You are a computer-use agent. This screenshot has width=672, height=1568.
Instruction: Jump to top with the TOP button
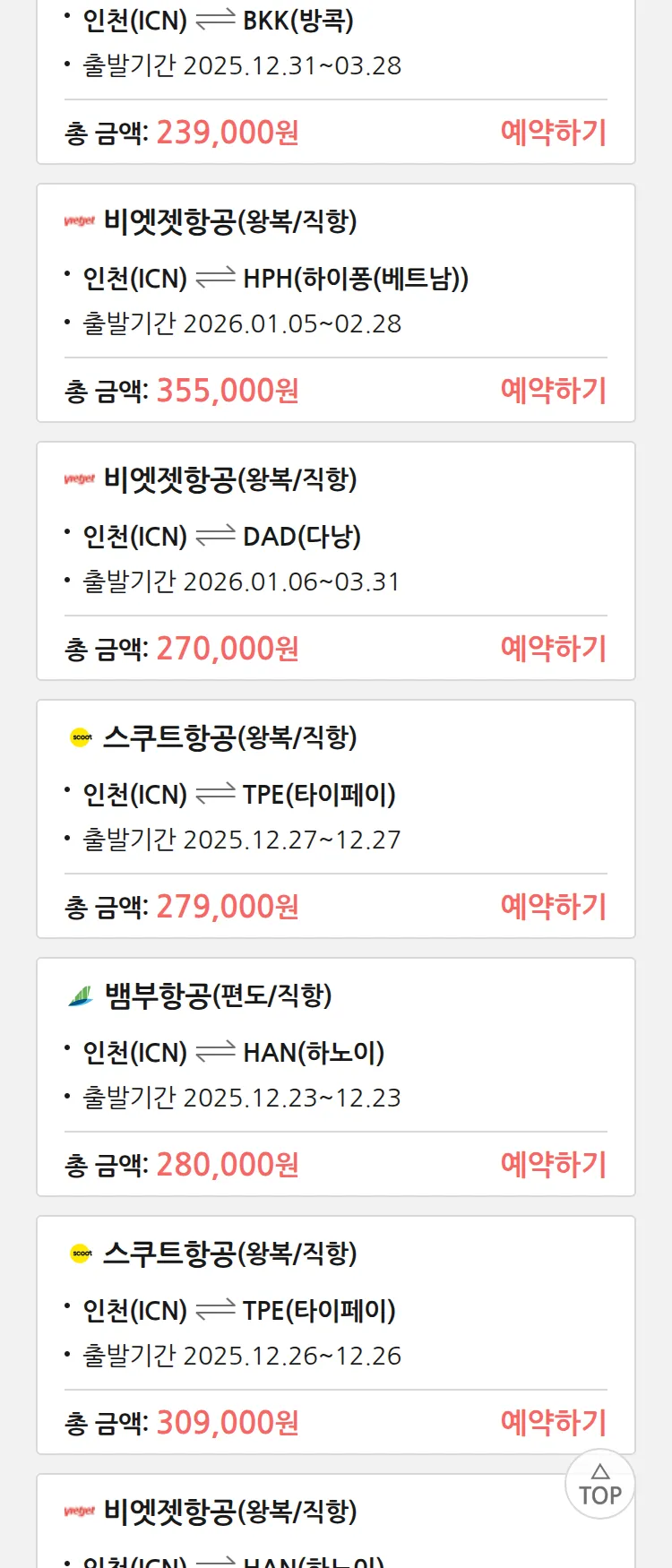tap(600, 1484)
